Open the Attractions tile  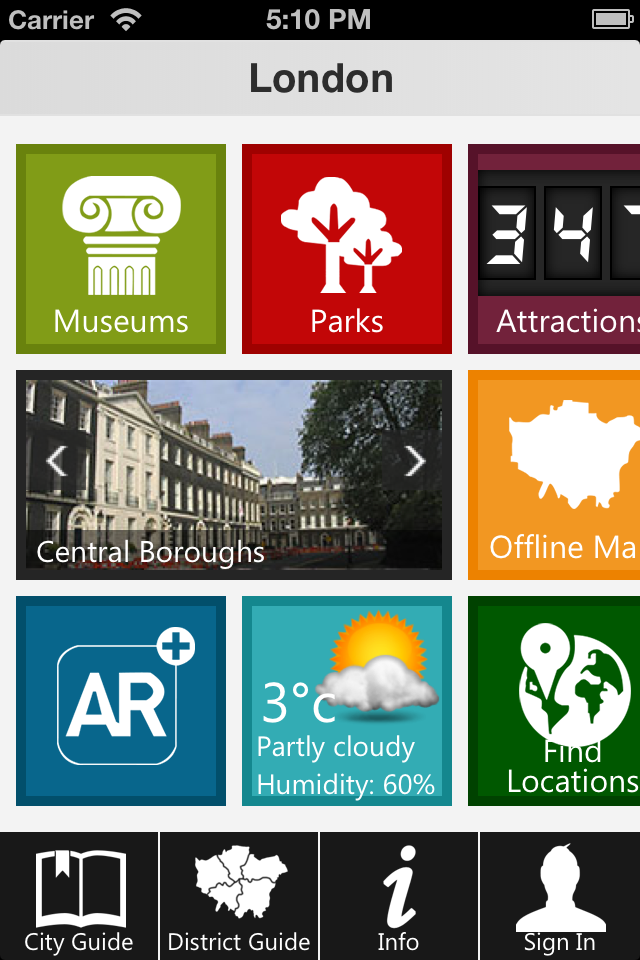(556, 249)
